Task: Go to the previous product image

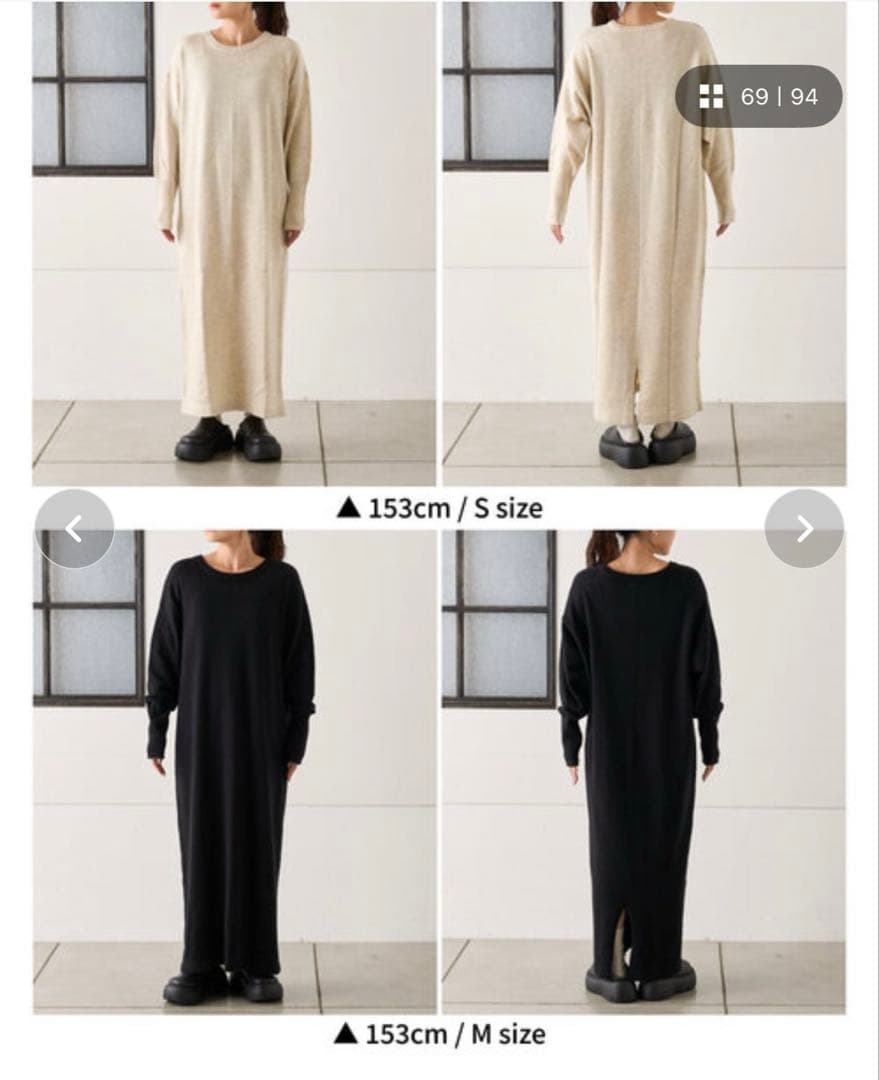Action: pos(74,529)
